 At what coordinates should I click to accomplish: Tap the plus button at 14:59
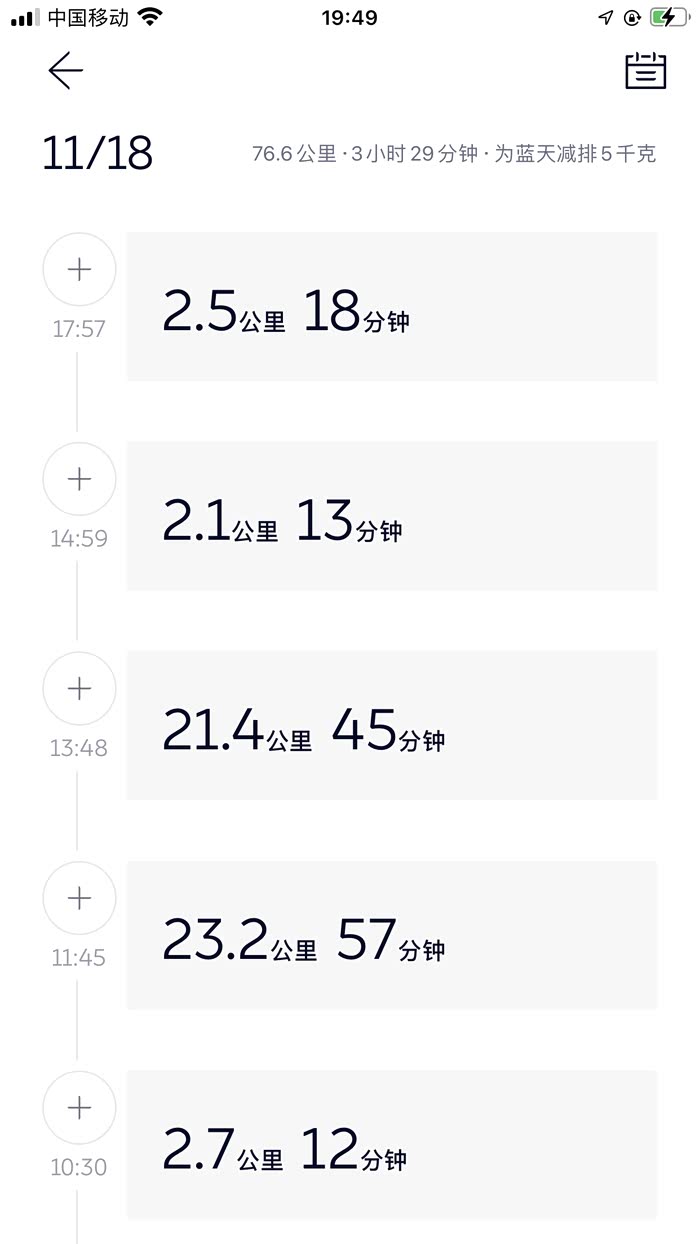(x=79, y=479)
